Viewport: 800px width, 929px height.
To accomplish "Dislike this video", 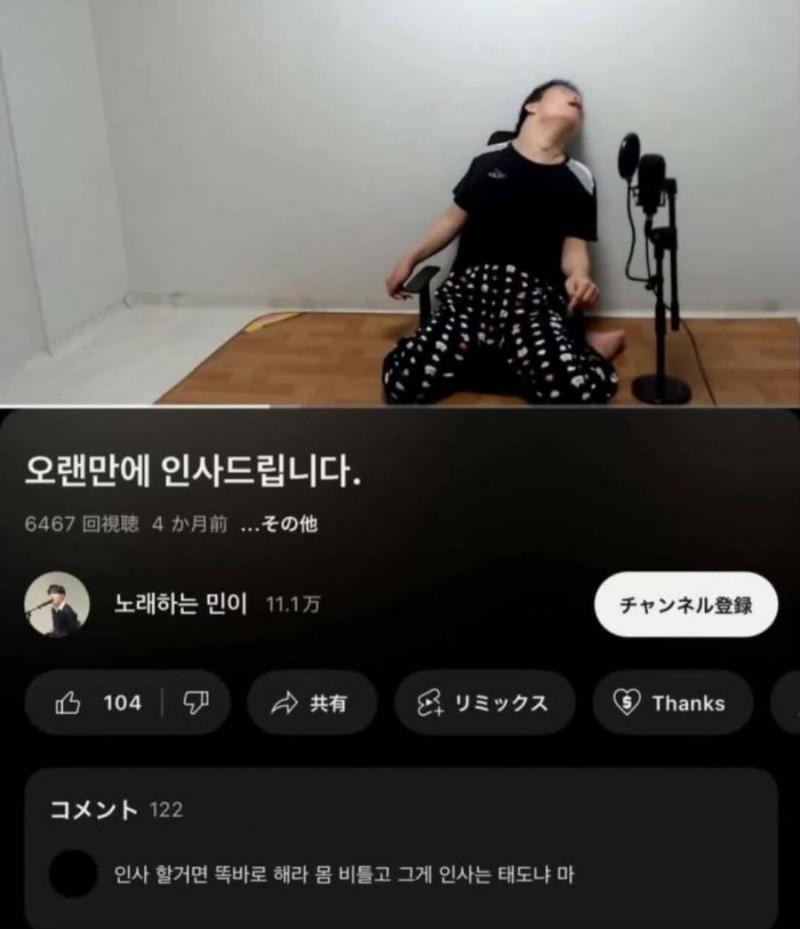I will point(195,703).
